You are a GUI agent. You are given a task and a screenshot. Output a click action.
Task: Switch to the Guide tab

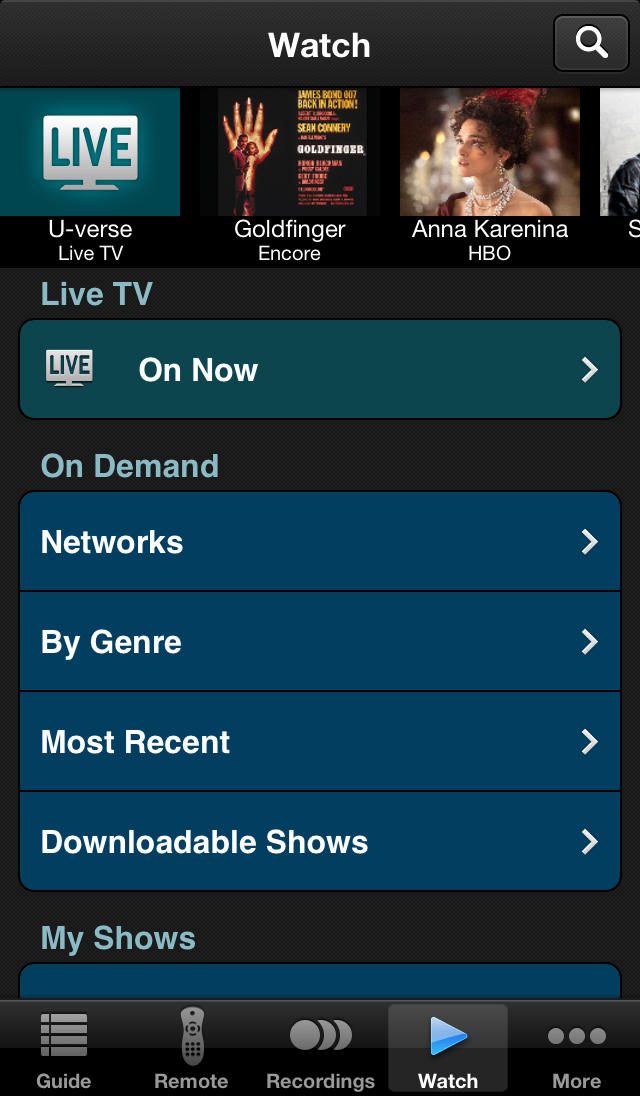click(x=64, y=1050)
